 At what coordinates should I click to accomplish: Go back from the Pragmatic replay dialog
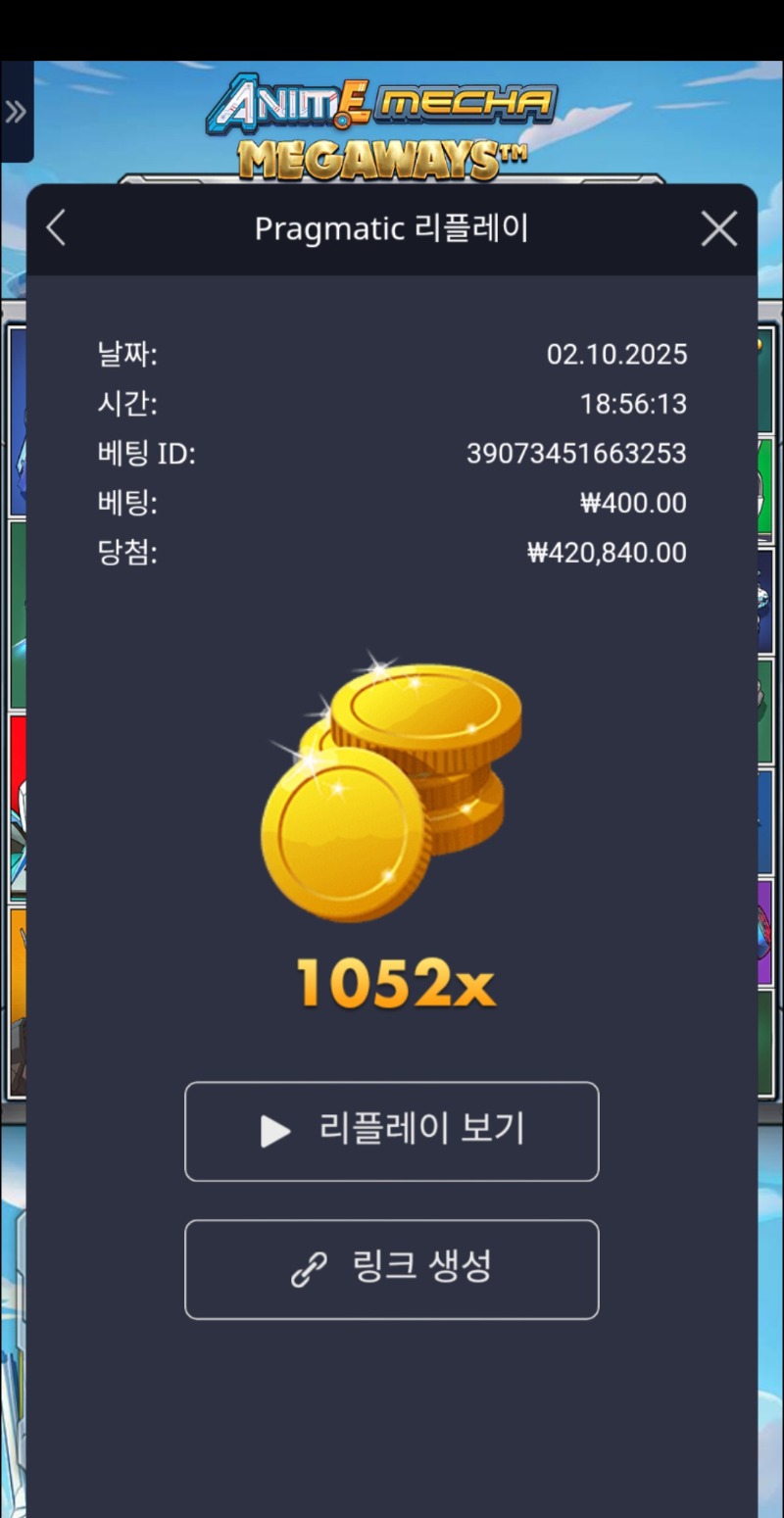(57, 228)
